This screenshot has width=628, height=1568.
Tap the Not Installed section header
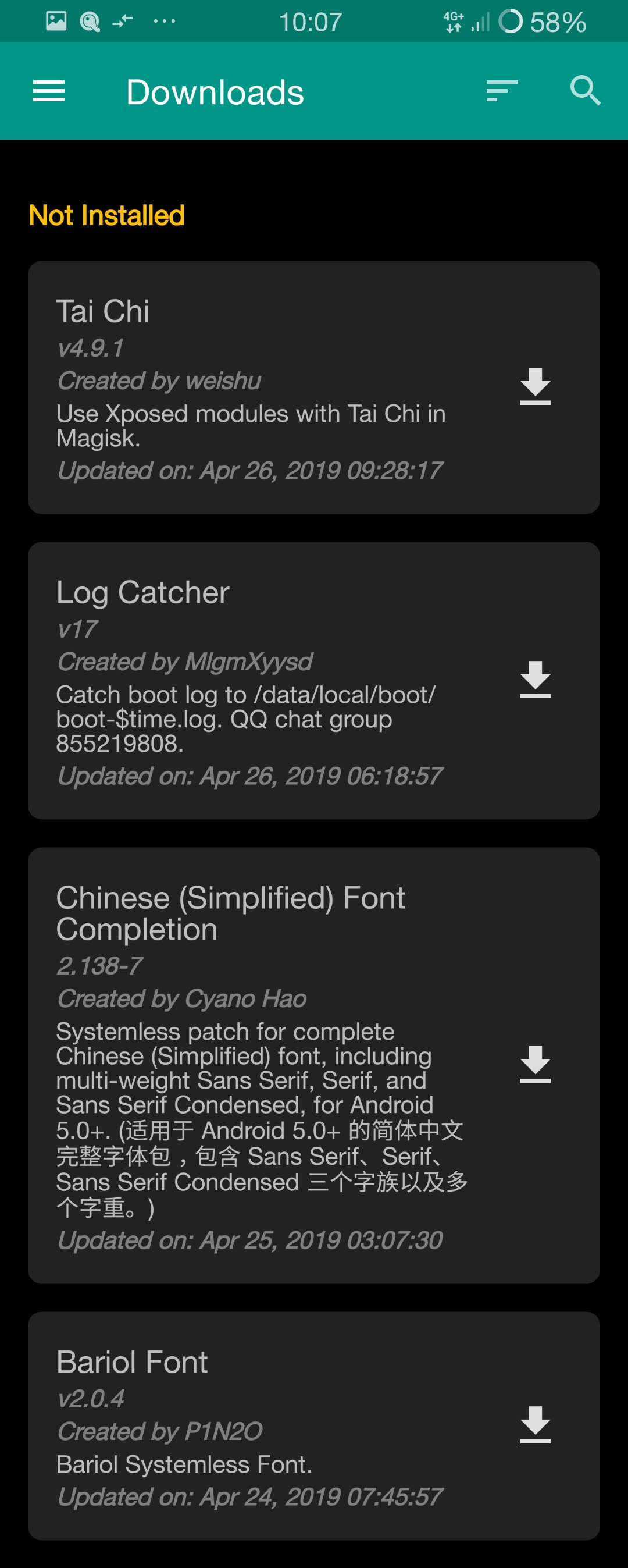107,215
